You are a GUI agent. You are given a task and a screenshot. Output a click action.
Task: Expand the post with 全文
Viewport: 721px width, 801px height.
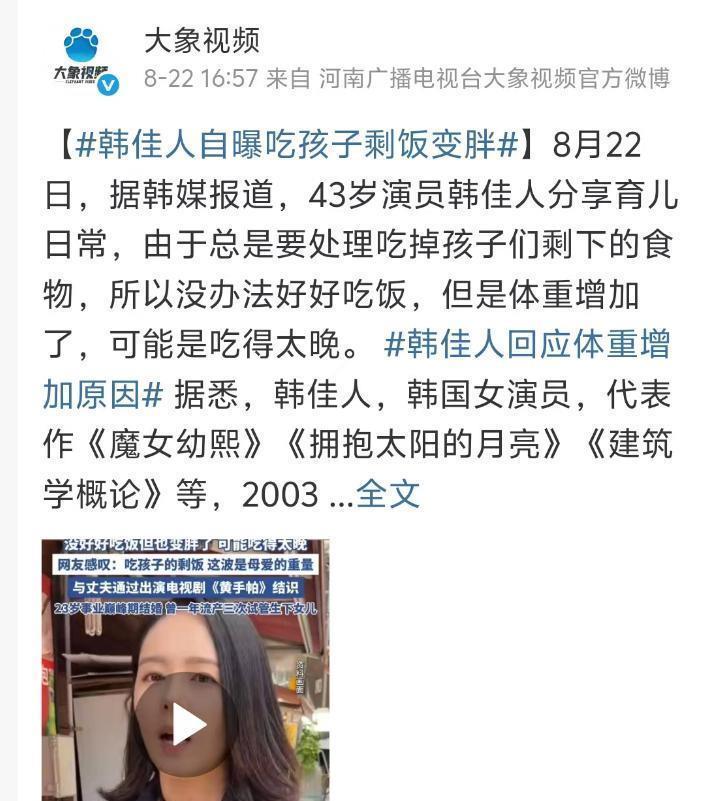pyautogui.click(x=388, y=494)
